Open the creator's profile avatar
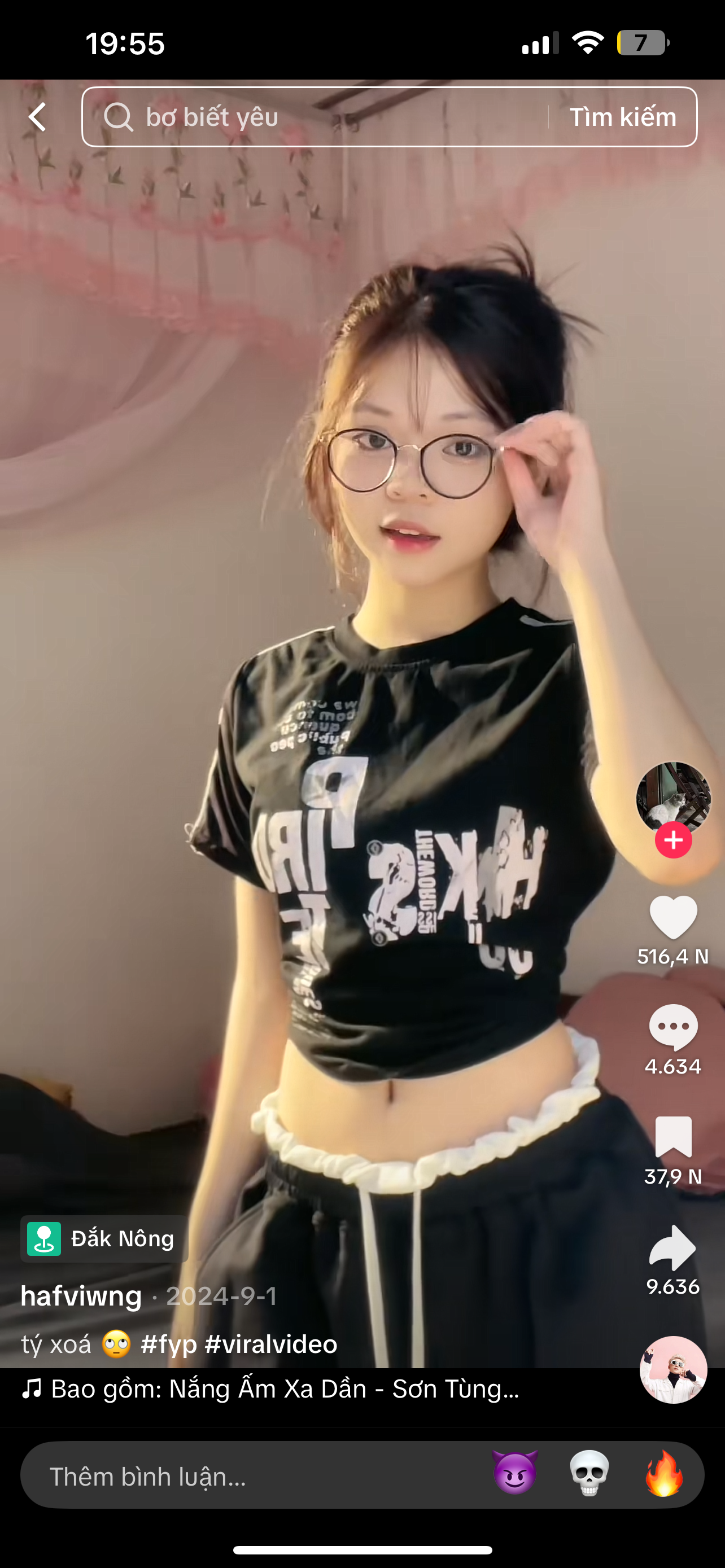Image resolution: width=725 pixels, height=1568 pixels. [672, 796]
